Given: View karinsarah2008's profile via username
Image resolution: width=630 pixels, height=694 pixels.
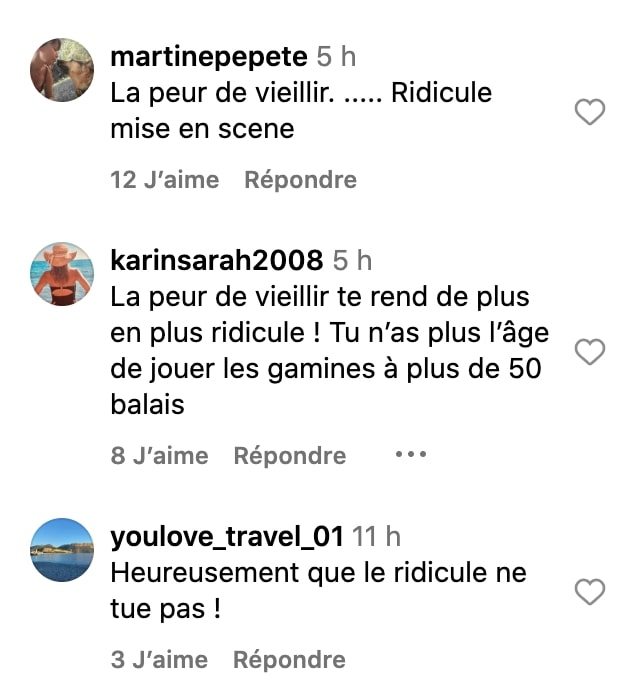Looking at the screenshot, I should [x=216, y=261].
